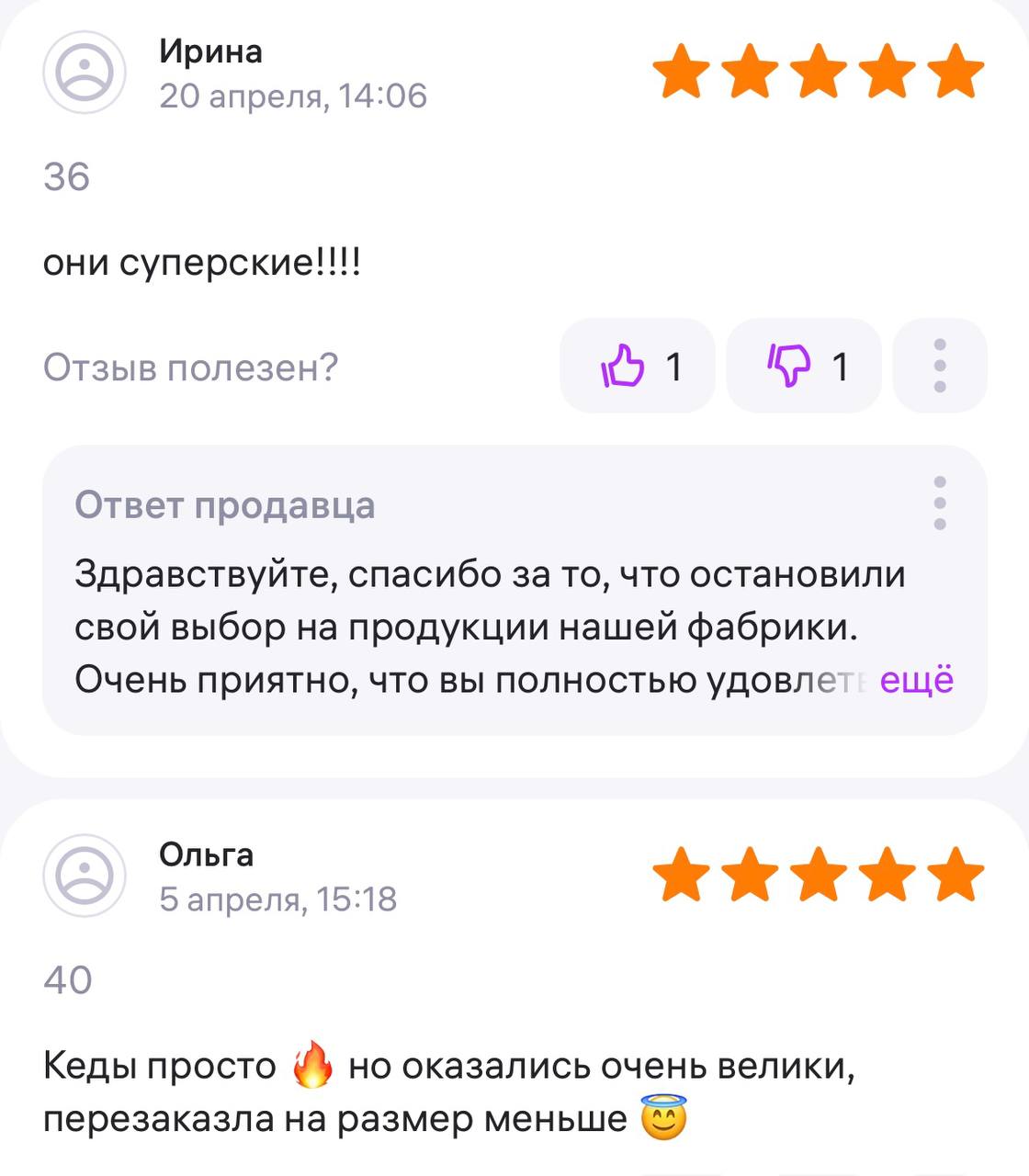1029x1176 pixels.
Task: Open the options menu in the seller's reply
Action: pos(939,503)
